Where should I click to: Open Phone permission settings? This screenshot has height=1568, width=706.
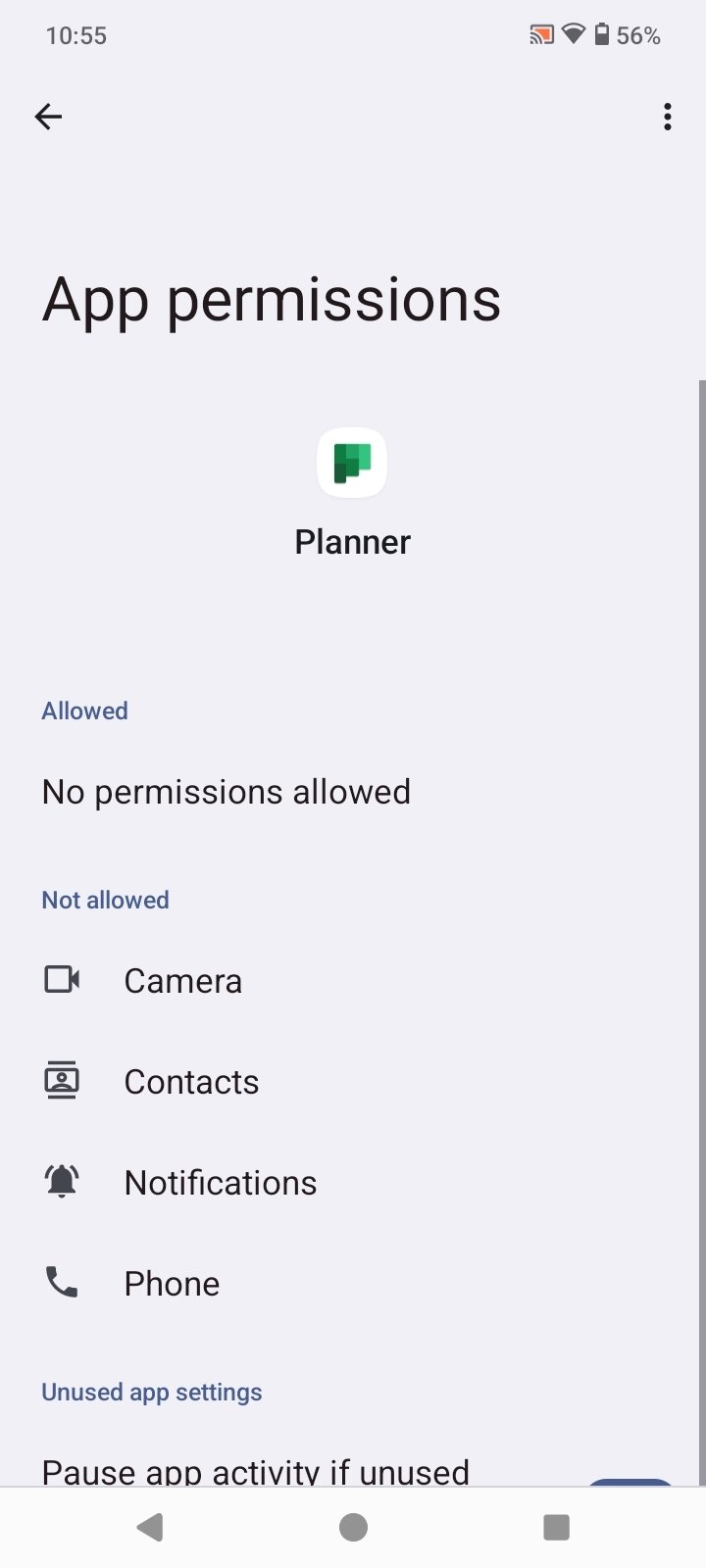(172, 1284)
